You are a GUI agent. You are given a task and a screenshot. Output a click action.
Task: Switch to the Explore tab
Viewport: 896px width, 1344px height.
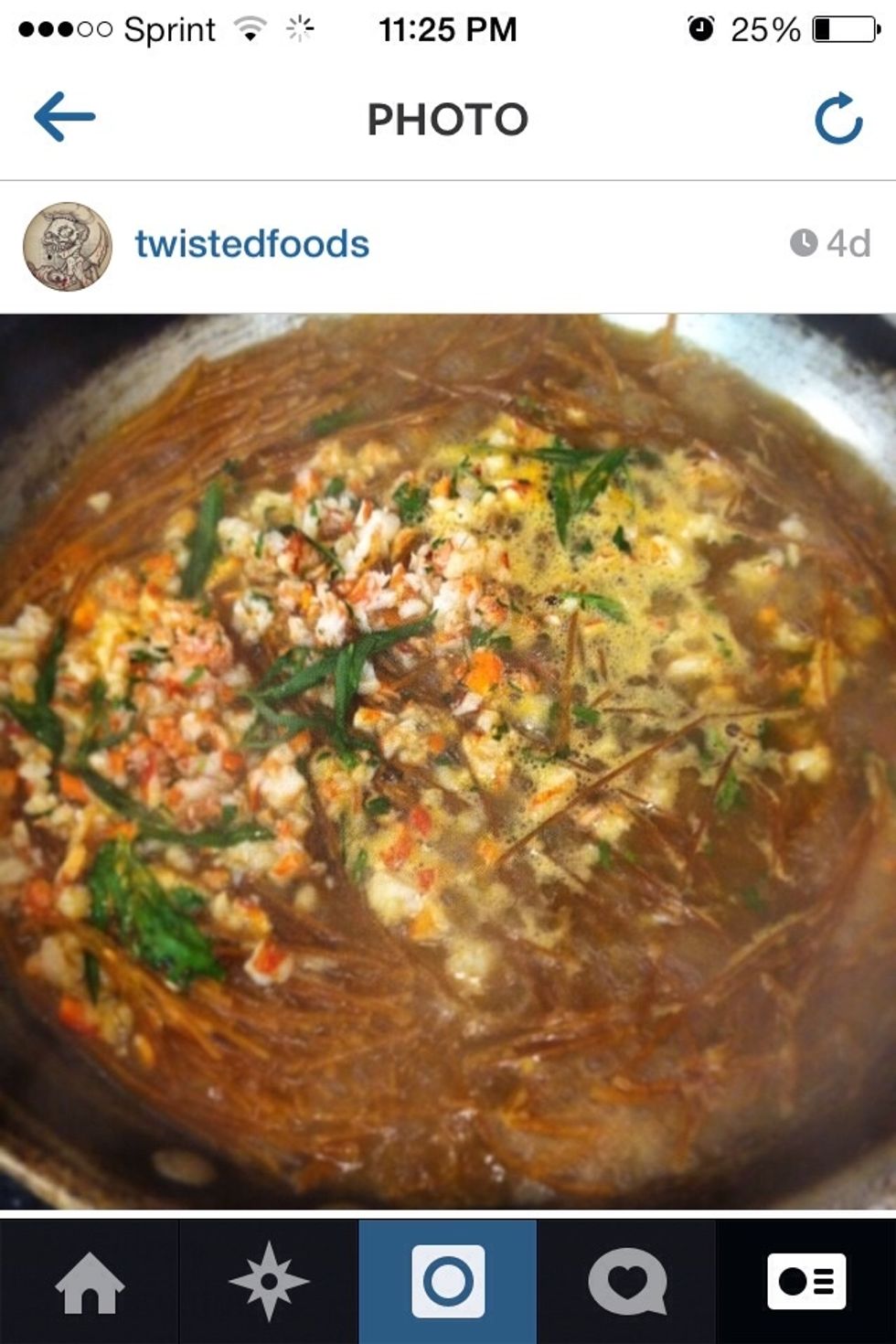[268, 1282]
